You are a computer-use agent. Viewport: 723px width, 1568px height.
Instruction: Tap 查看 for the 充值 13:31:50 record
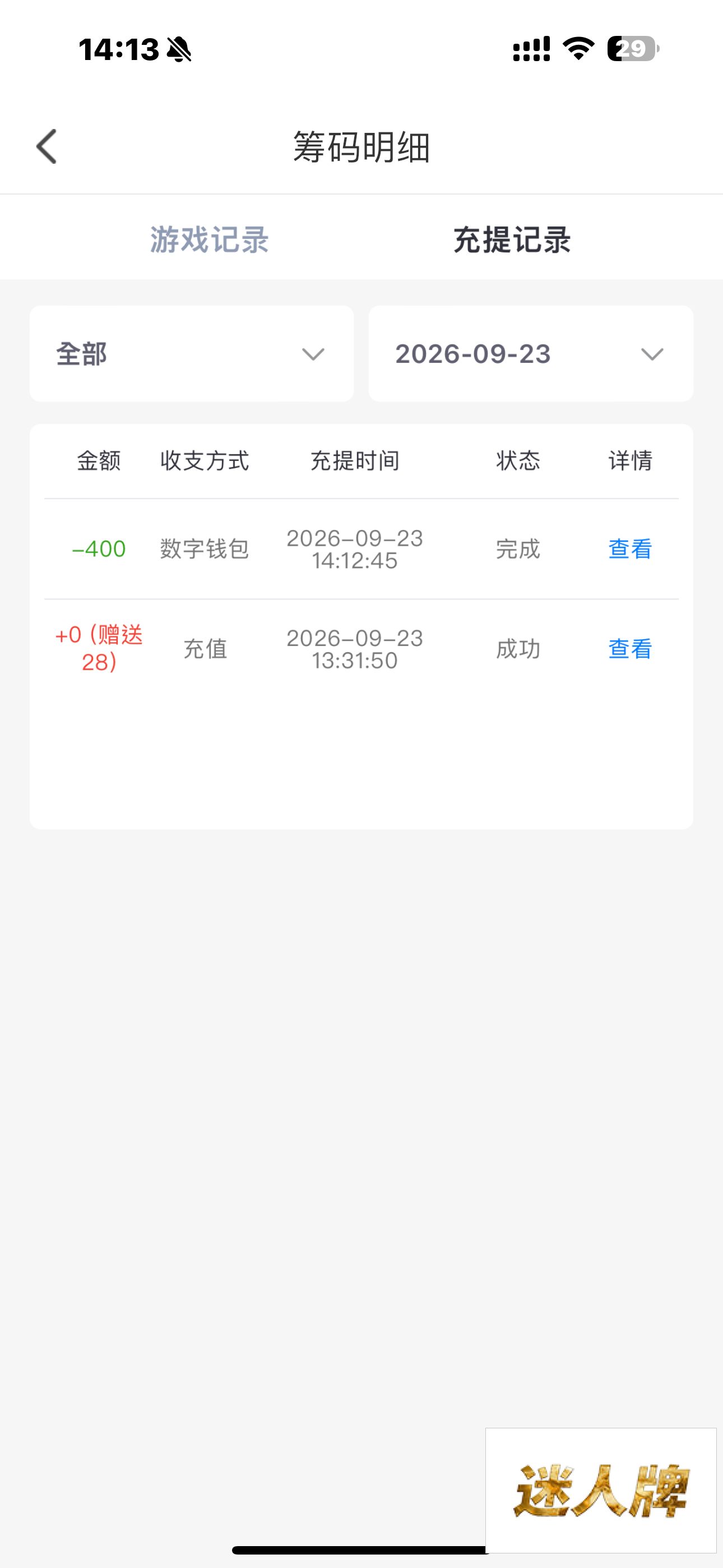click(x=630, y=649)
